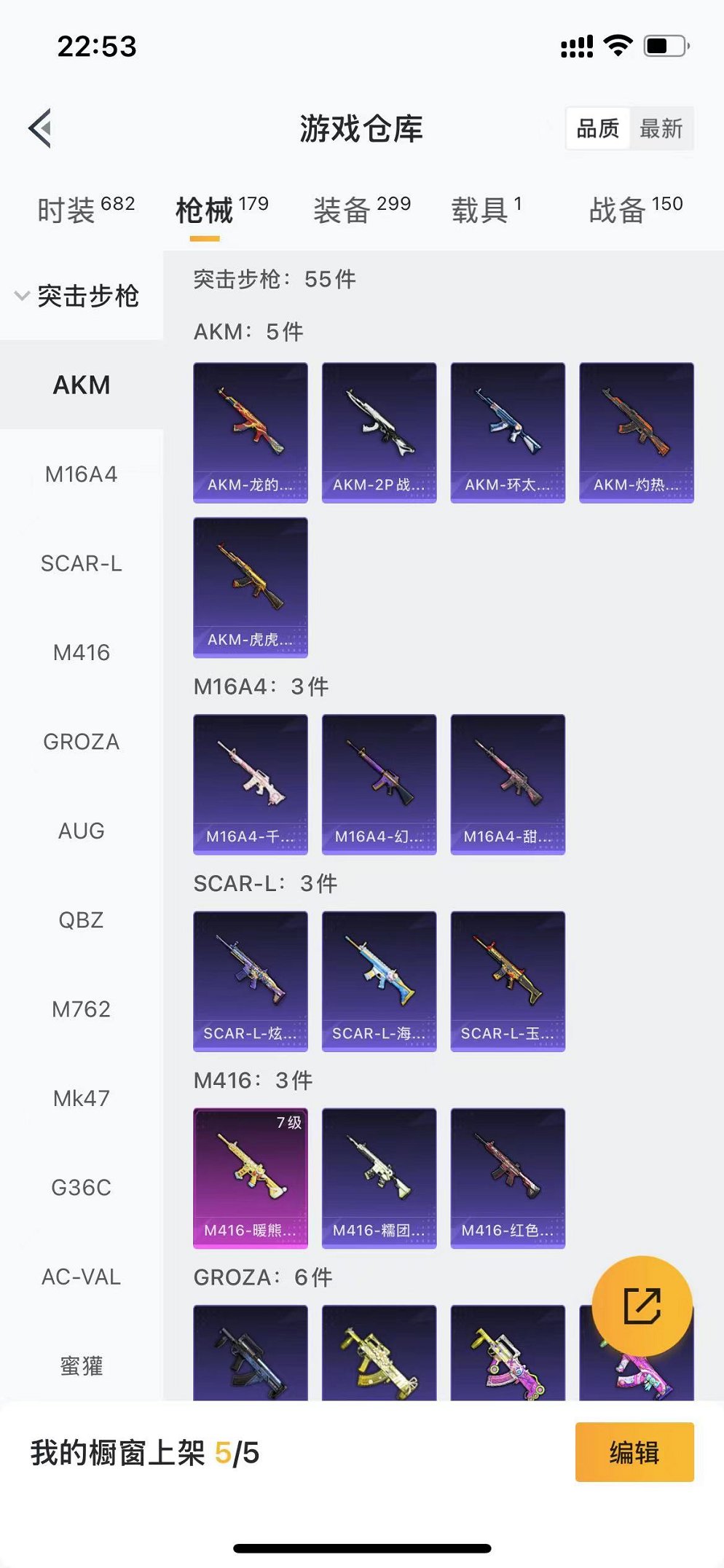The height and width of the screenshot is (1568, 724).
Task: Tap 编辑 to edit showcase
Action: (634, 1451)
